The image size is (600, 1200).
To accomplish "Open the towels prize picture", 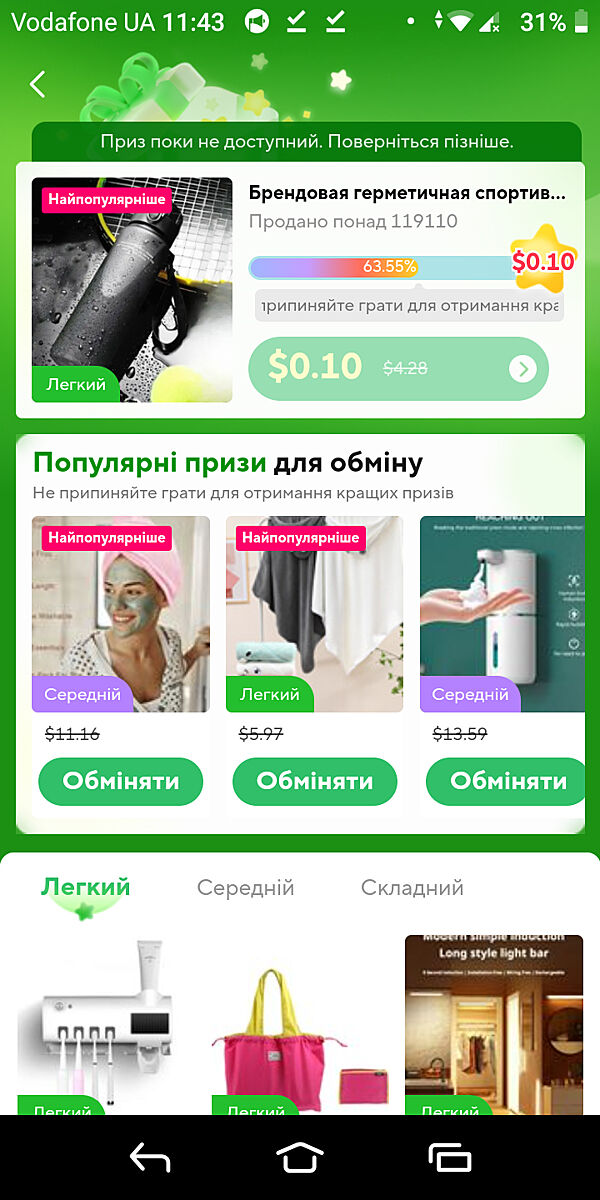I will coord(314,614).
